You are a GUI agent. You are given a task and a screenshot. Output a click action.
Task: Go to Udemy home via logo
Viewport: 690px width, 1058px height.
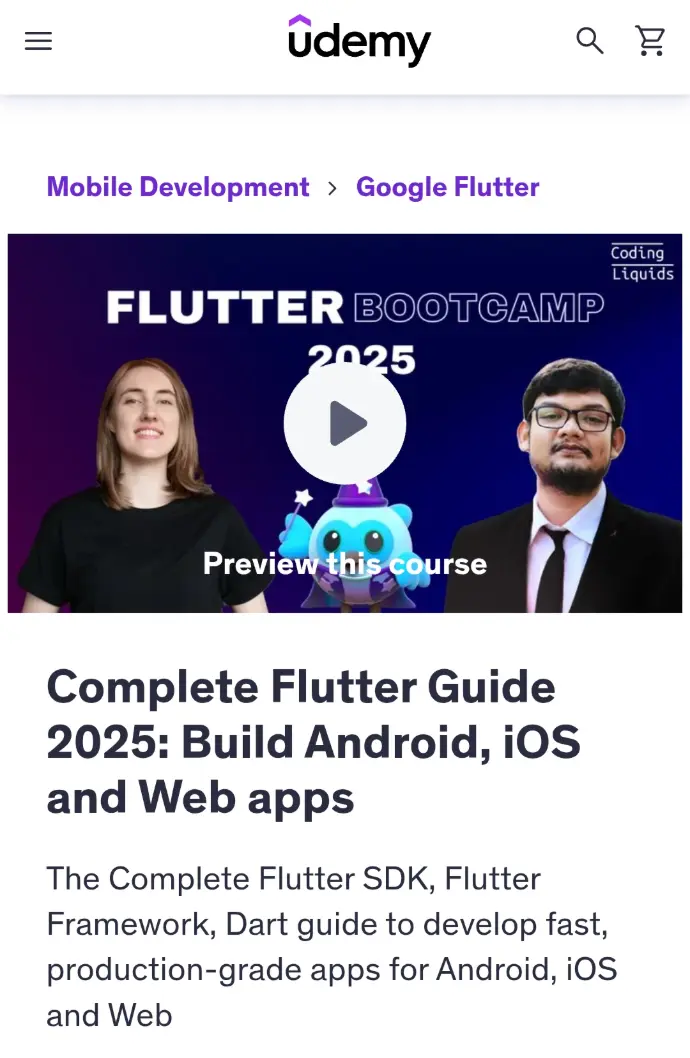click(359, 41)
